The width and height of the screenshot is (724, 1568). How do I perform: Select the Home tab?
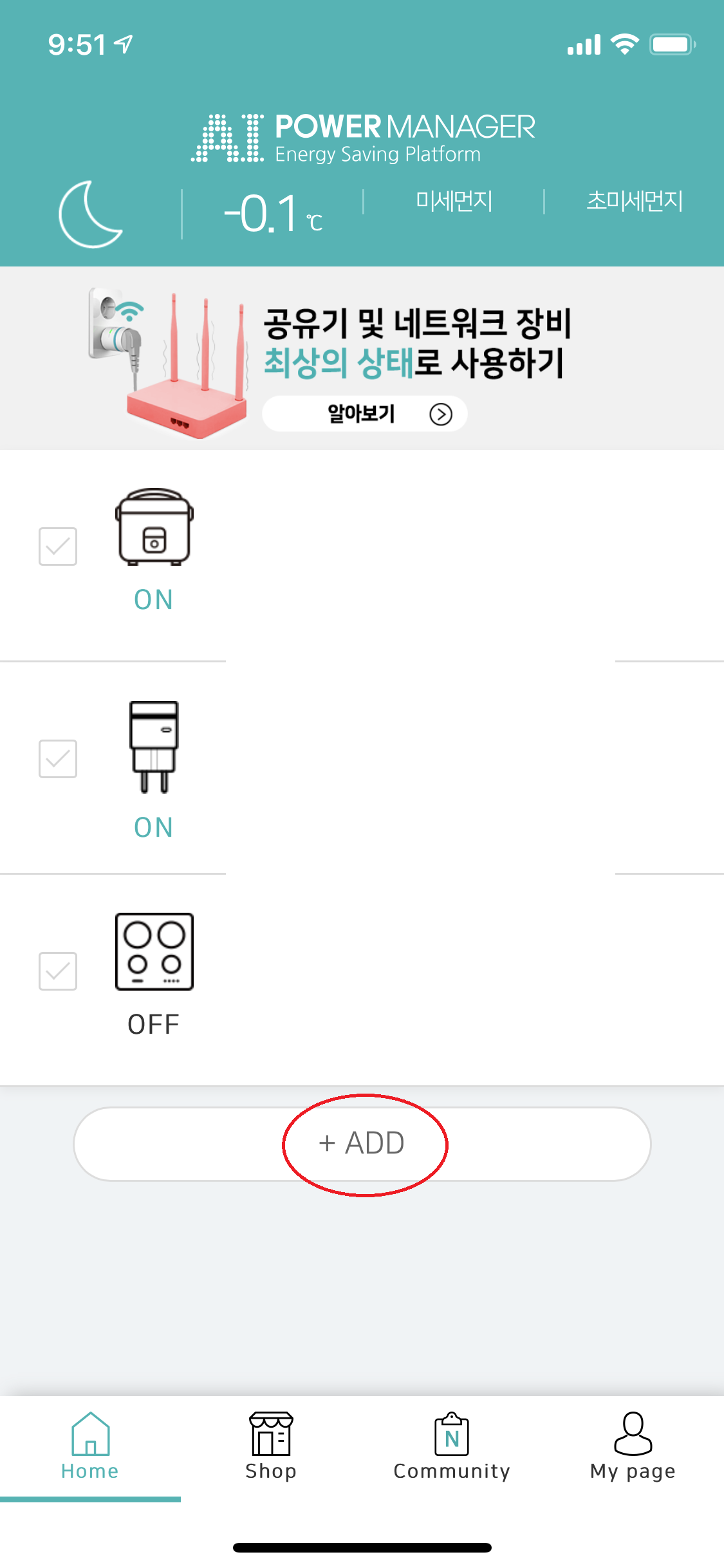coord(90,1445)
